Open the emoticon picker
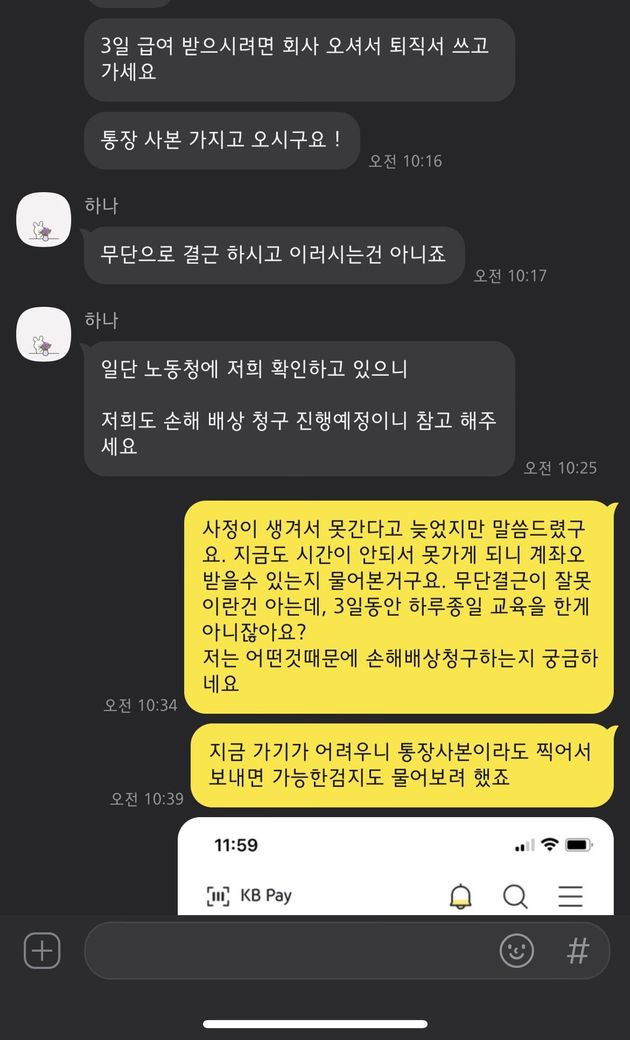This screenshot has height=1040, width=630. click(x=517, y=950)
